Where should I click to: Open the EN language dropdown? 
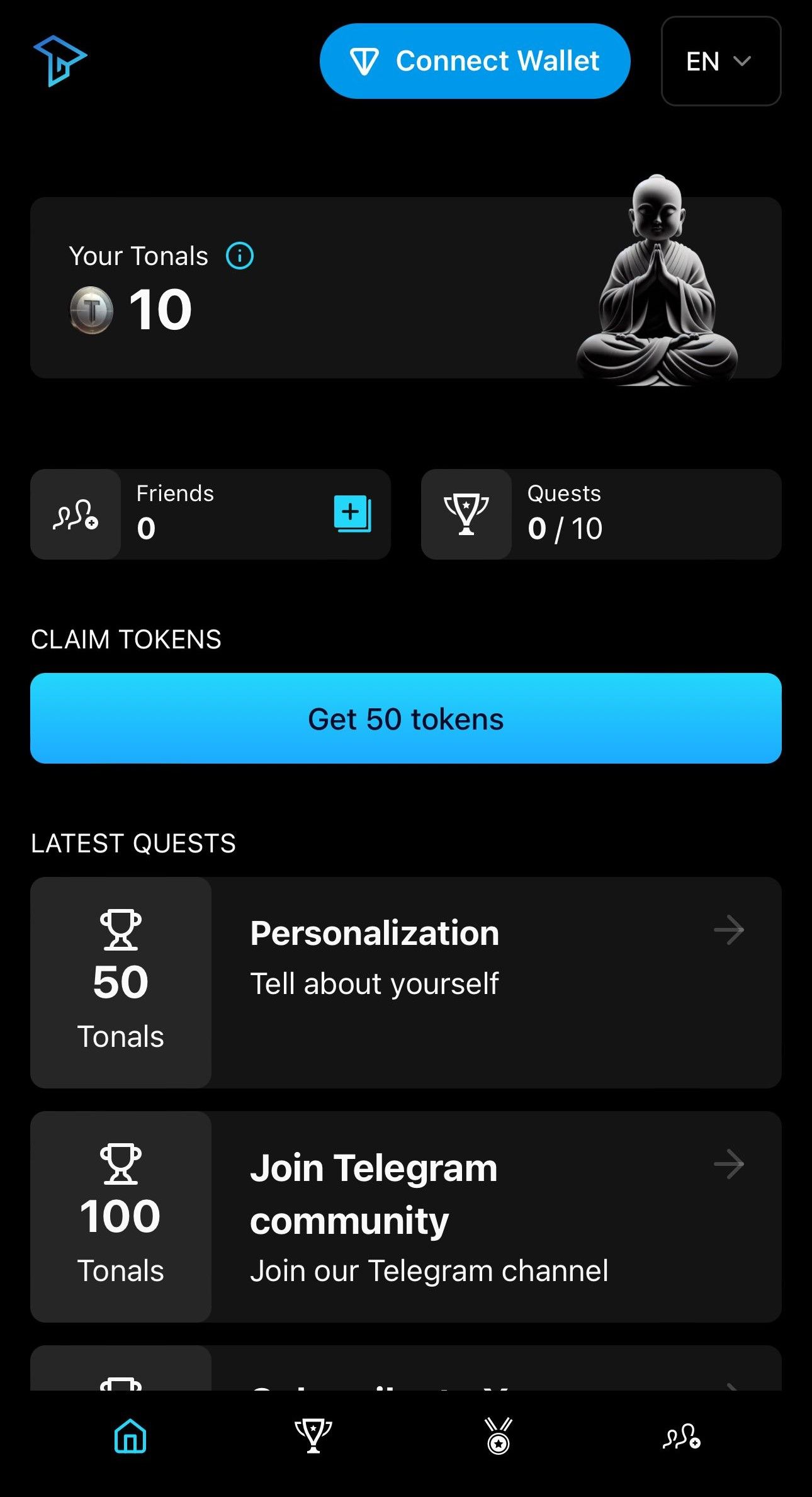point(720,61)
